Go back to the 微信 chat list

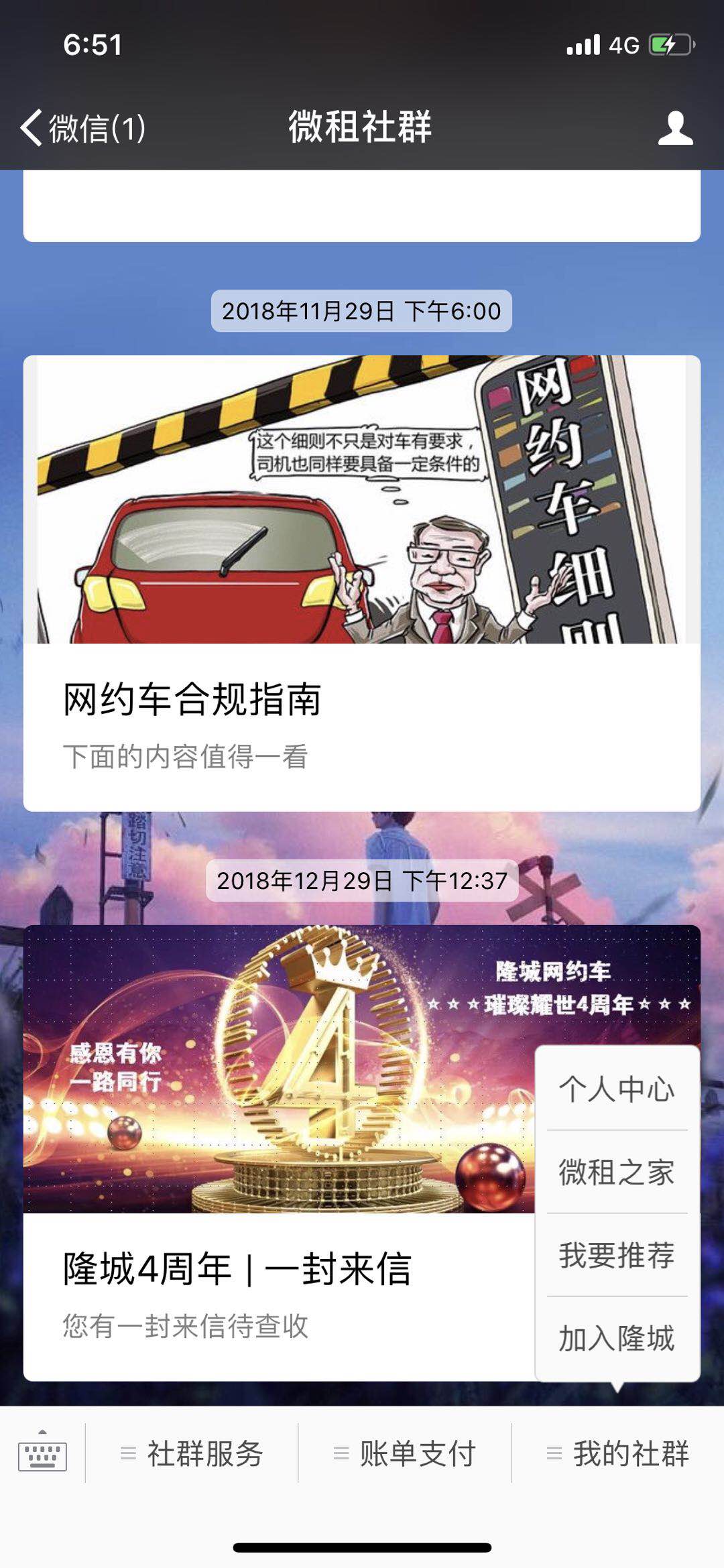pos(83,127)
